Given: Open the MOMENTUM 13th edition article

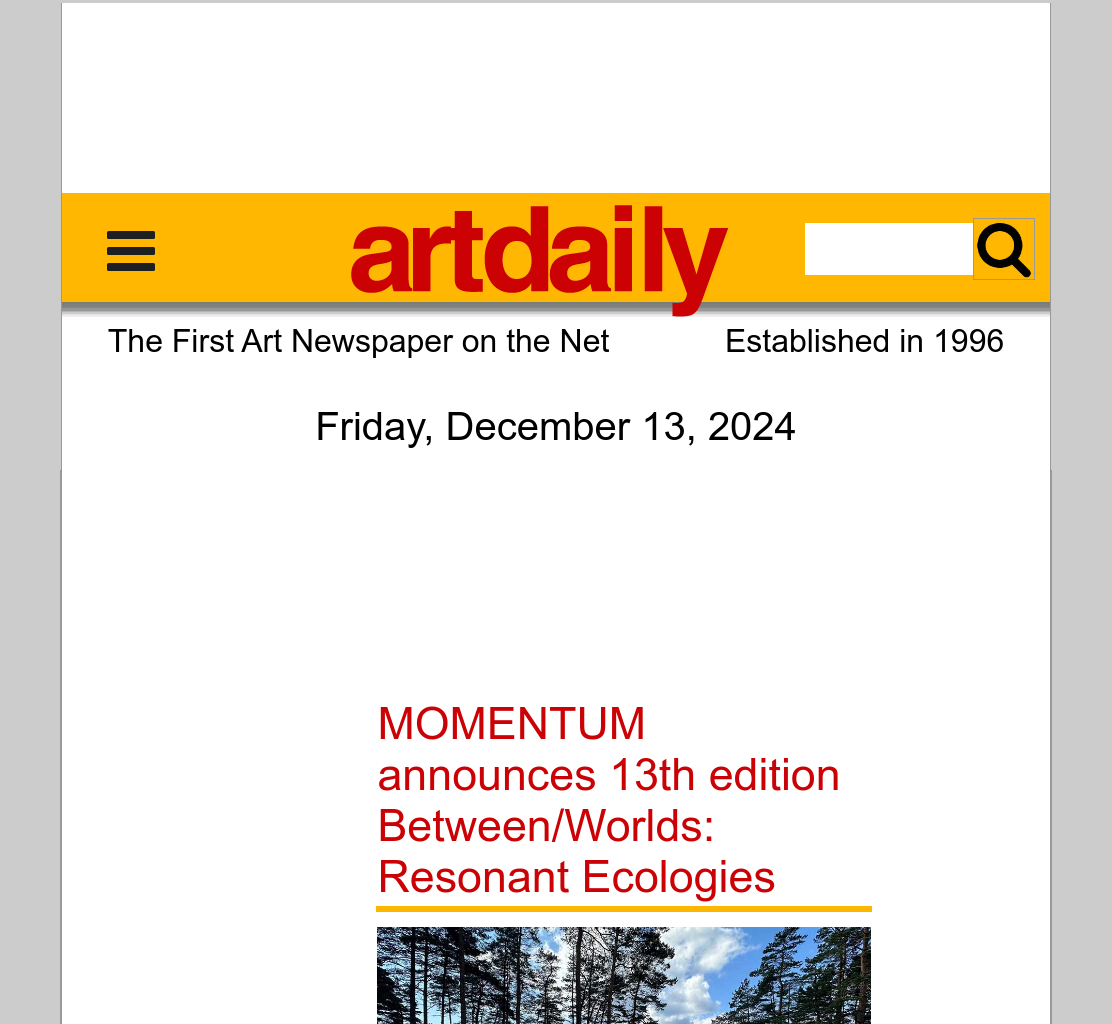Looking at the screenshot, I should 608,800.
